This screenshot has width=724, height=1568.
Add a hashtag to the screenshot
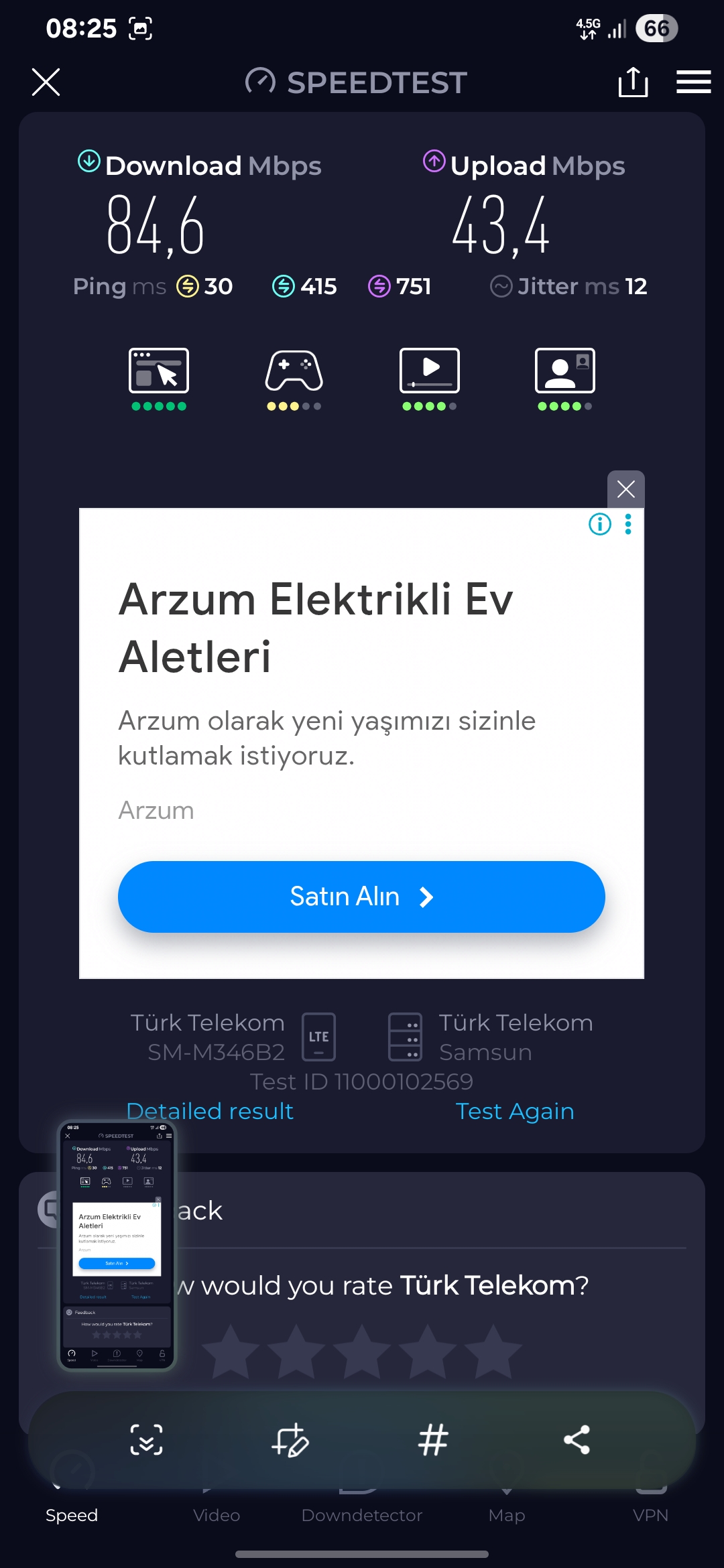click(x=433, y=1439)
